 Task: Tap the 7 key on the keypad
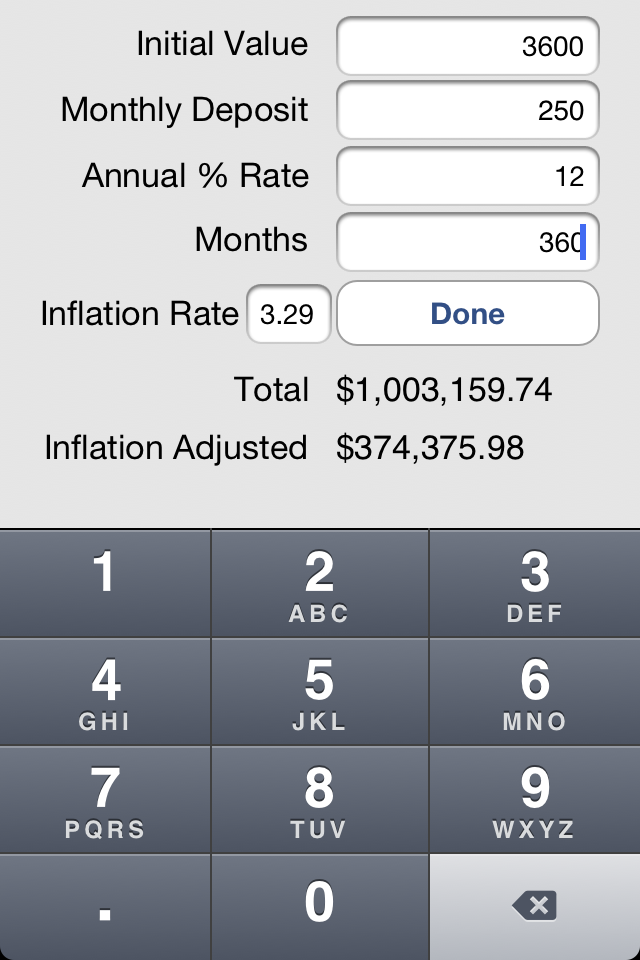(105, 799)
